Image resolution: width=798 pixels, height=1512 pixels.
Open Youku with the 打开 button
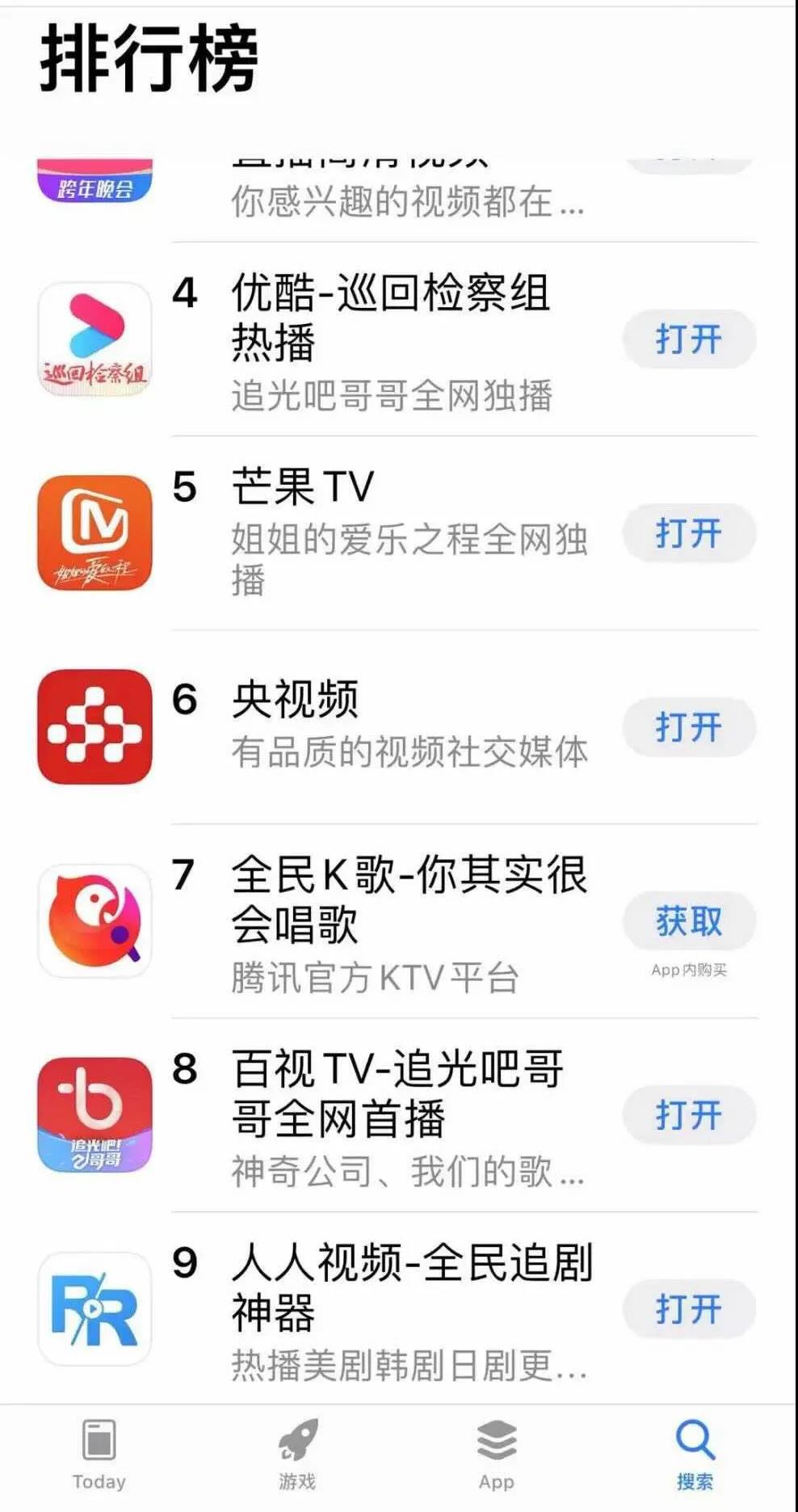688,339
